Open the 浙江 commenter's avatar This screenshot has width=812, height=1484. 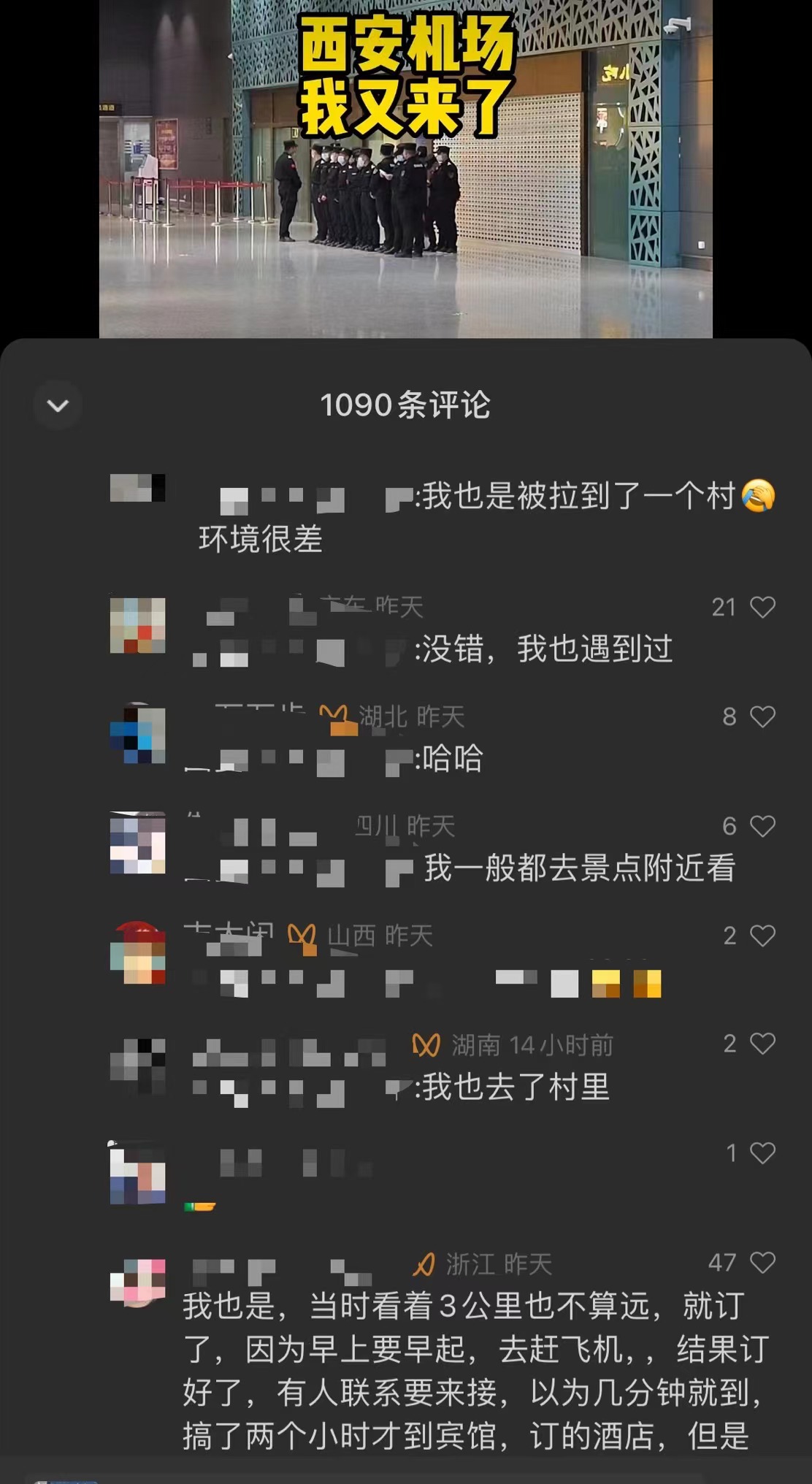pos(137,1280)
